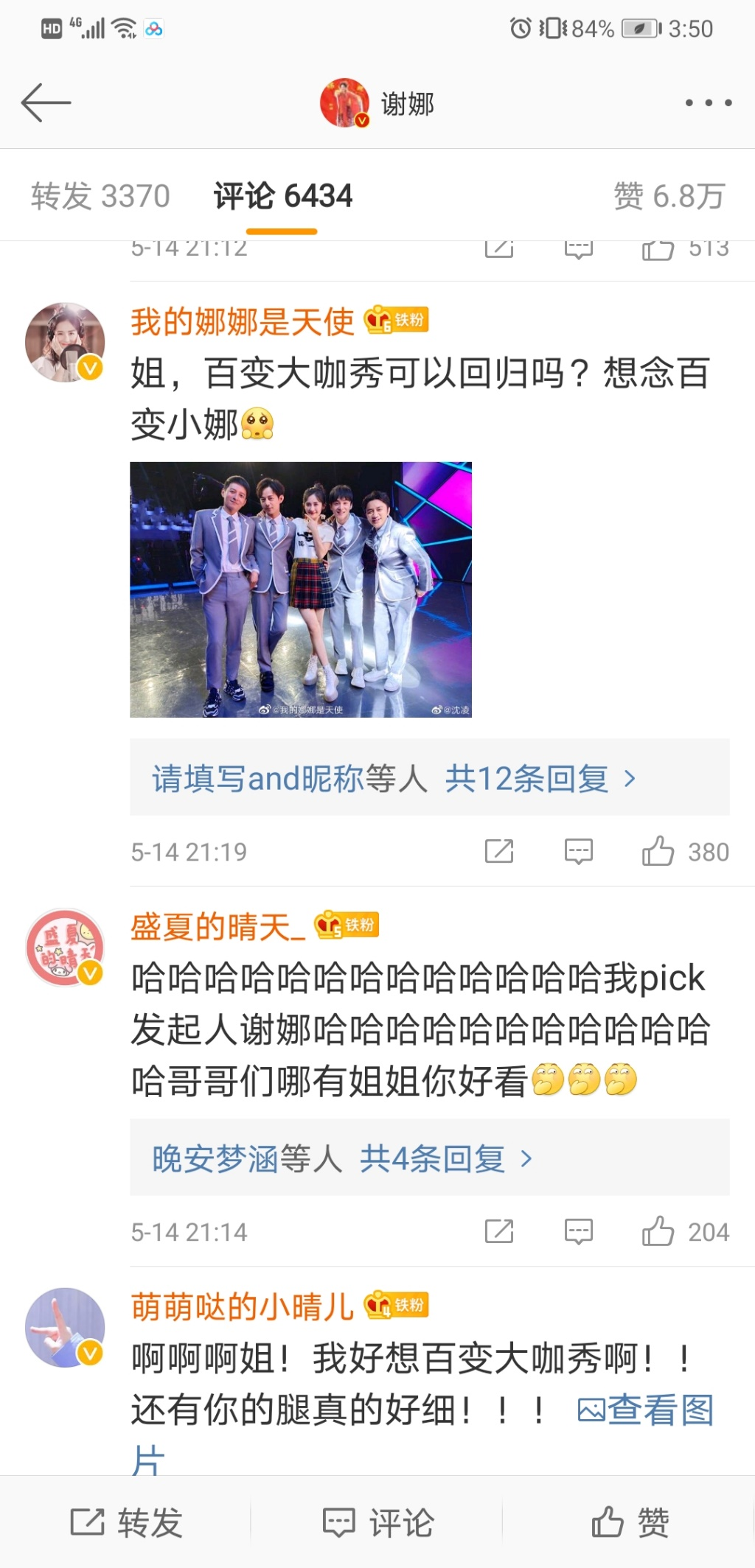Screen dimensions: 755x1568
Task: Reply to 我的娜娜是天使's comment
Action: click(x=578, y=852)
